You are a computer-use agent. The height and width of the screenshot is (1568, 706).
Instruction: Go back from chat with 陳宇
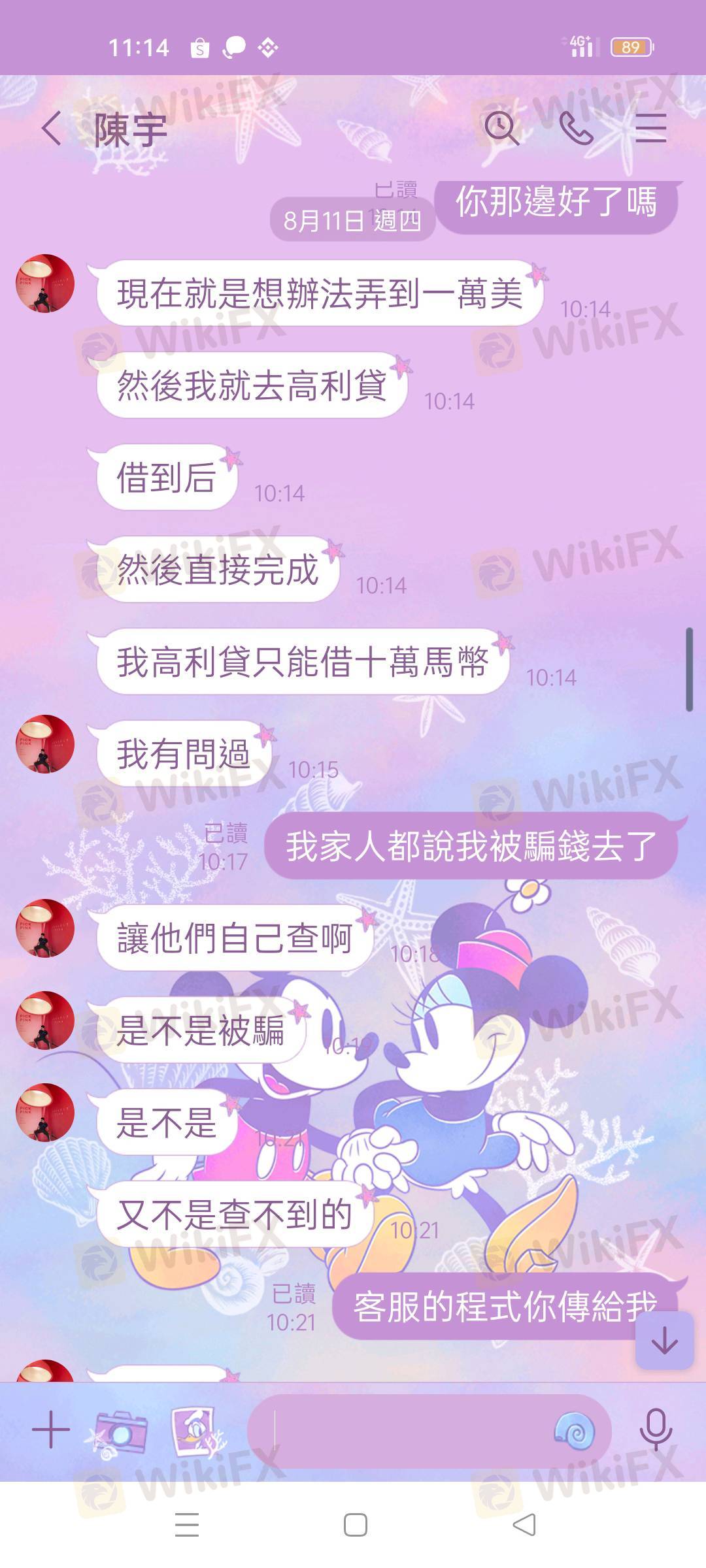(52, 128)
